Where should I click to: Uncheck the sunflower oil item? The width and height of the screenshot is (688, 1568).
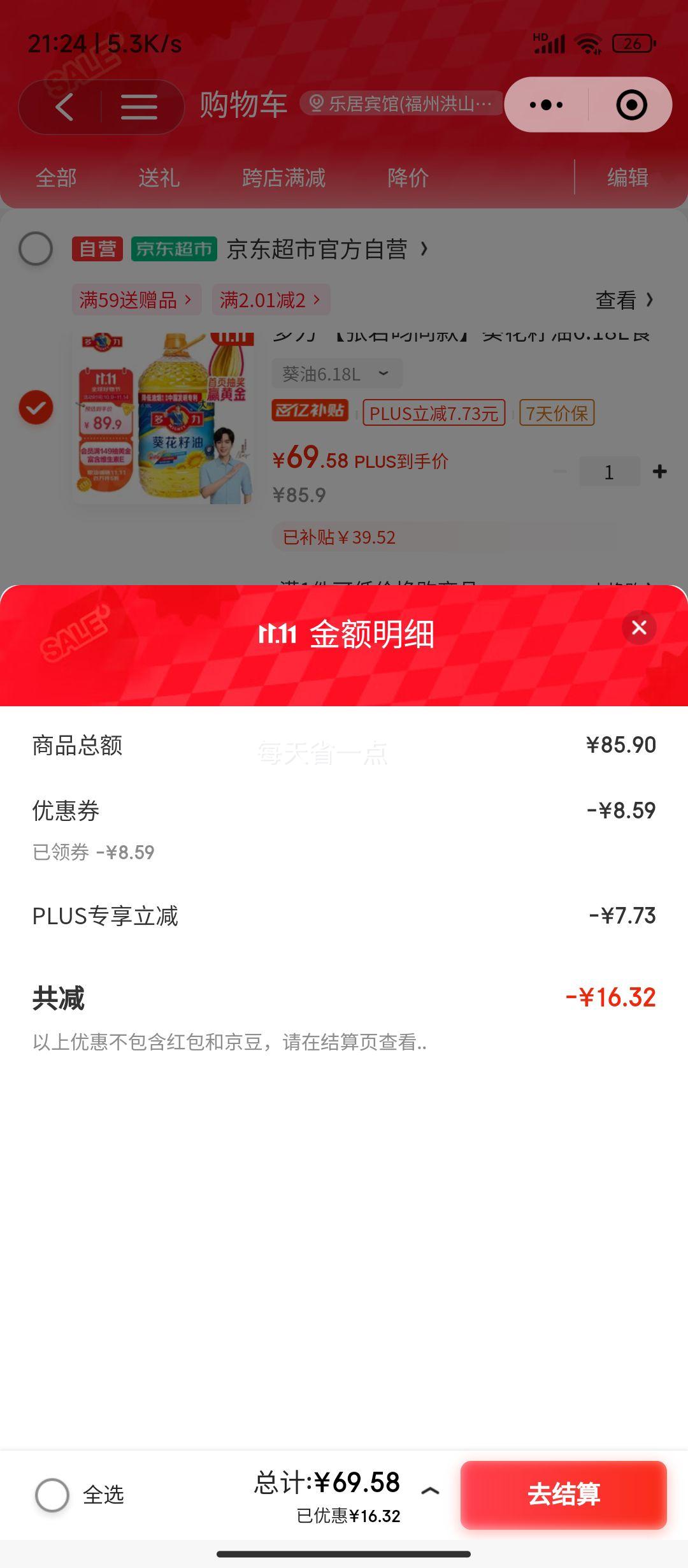(36, 407)
